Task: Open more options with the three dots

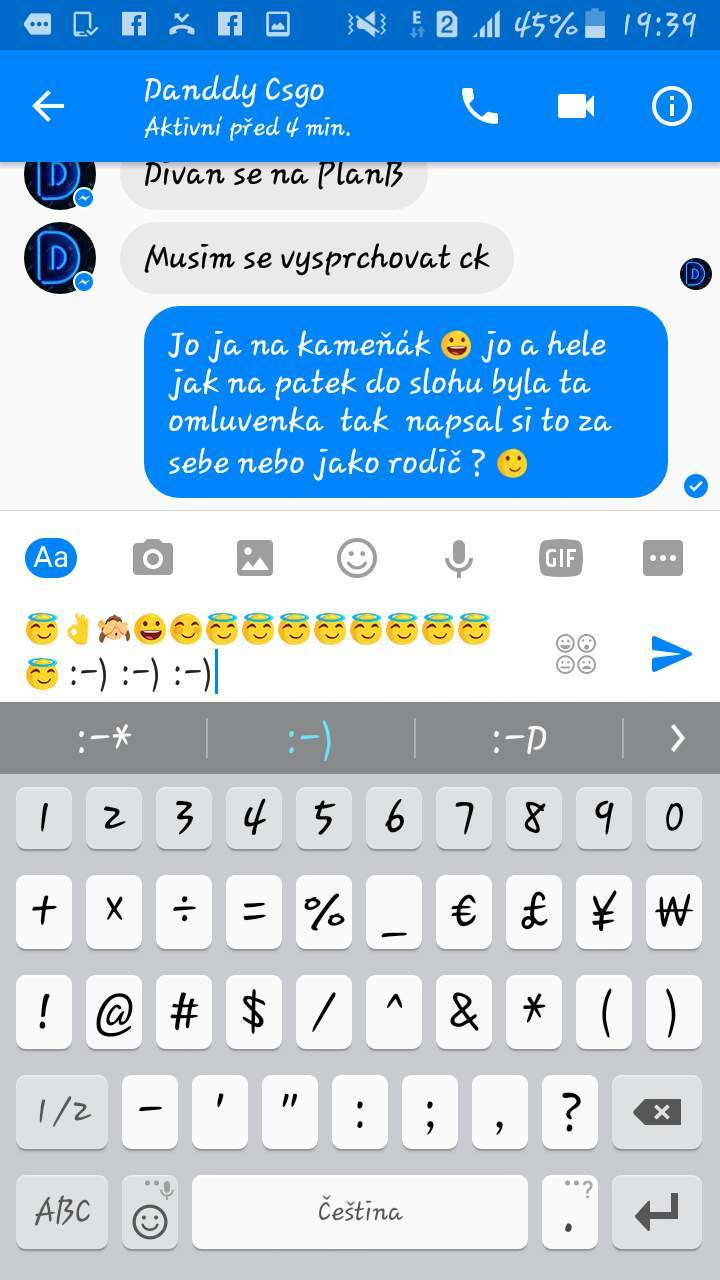Action: (663, 558)
